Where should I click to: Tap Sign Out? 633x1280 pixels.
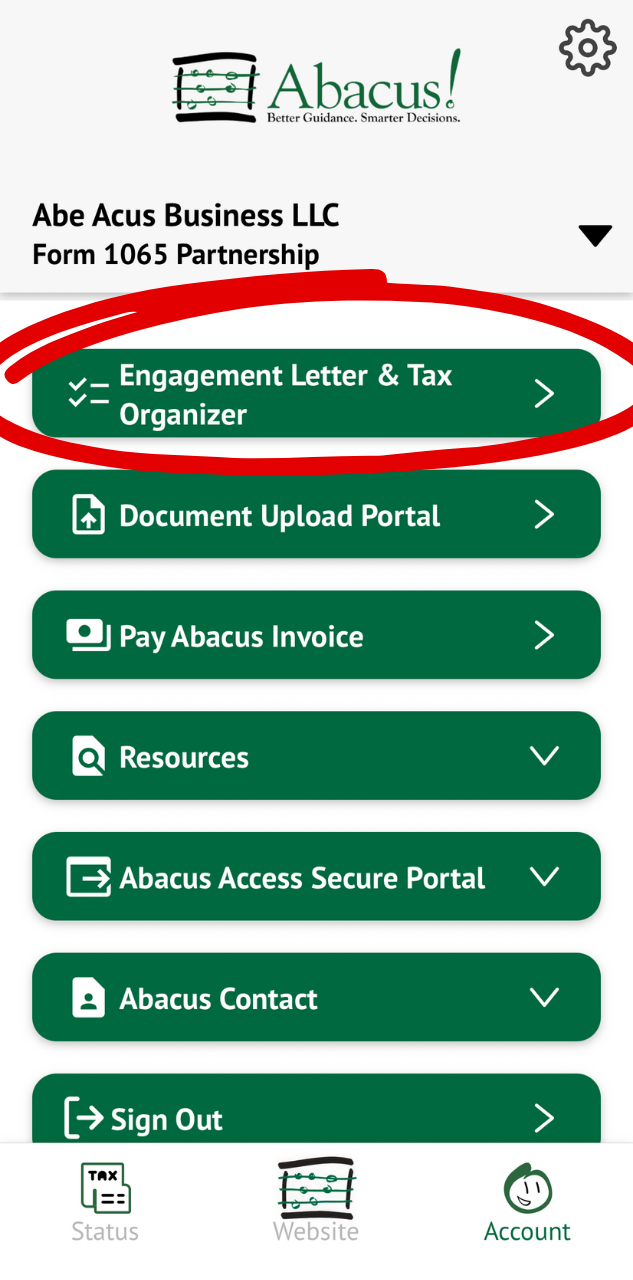pyautogui.click(x=316, y=1116)
